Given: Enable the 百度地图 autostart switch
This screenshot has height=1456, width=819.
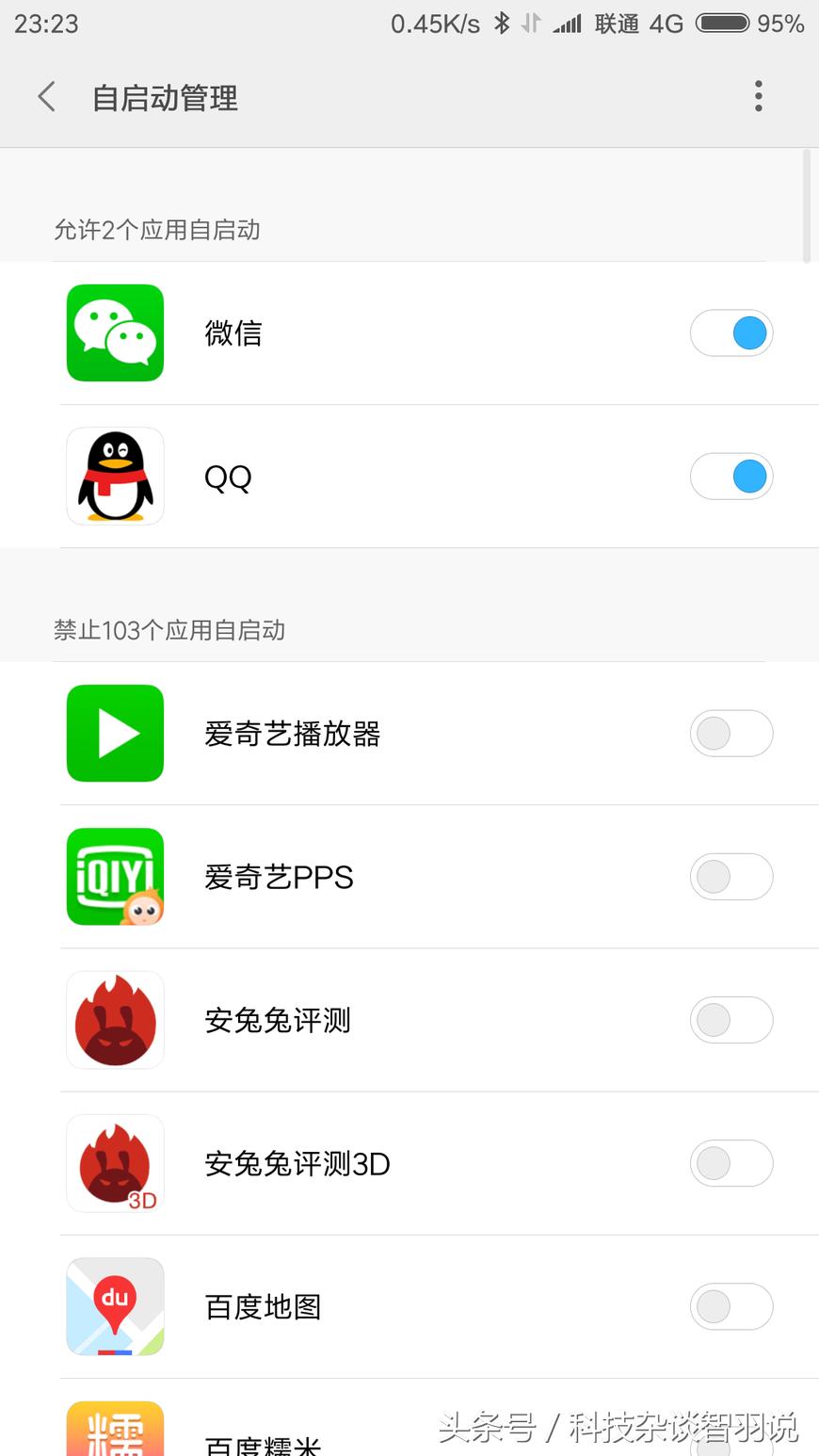Looking at the screenshot, I should click(x=731, y=1306).
